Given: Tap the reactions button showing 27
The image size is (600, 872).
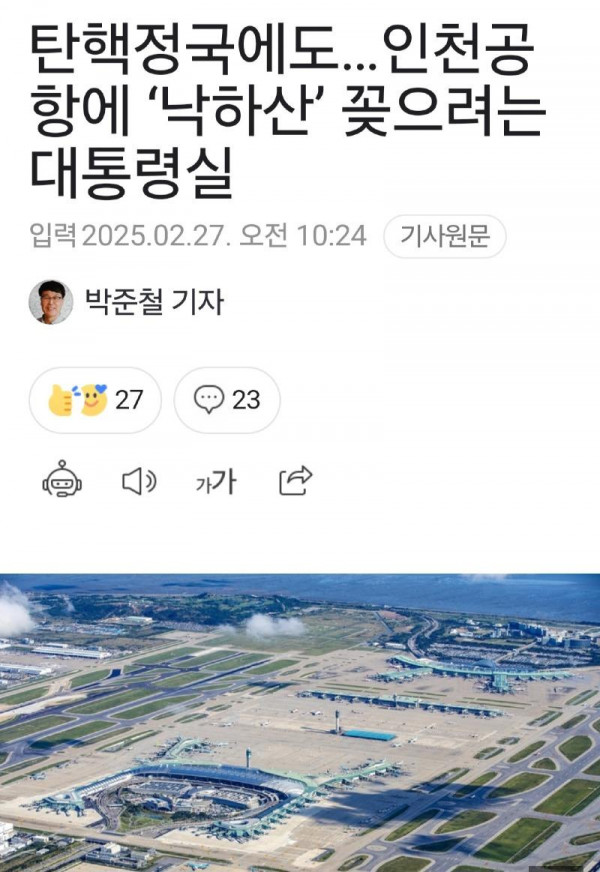Looking at the screenshot, I should (96, 400).
